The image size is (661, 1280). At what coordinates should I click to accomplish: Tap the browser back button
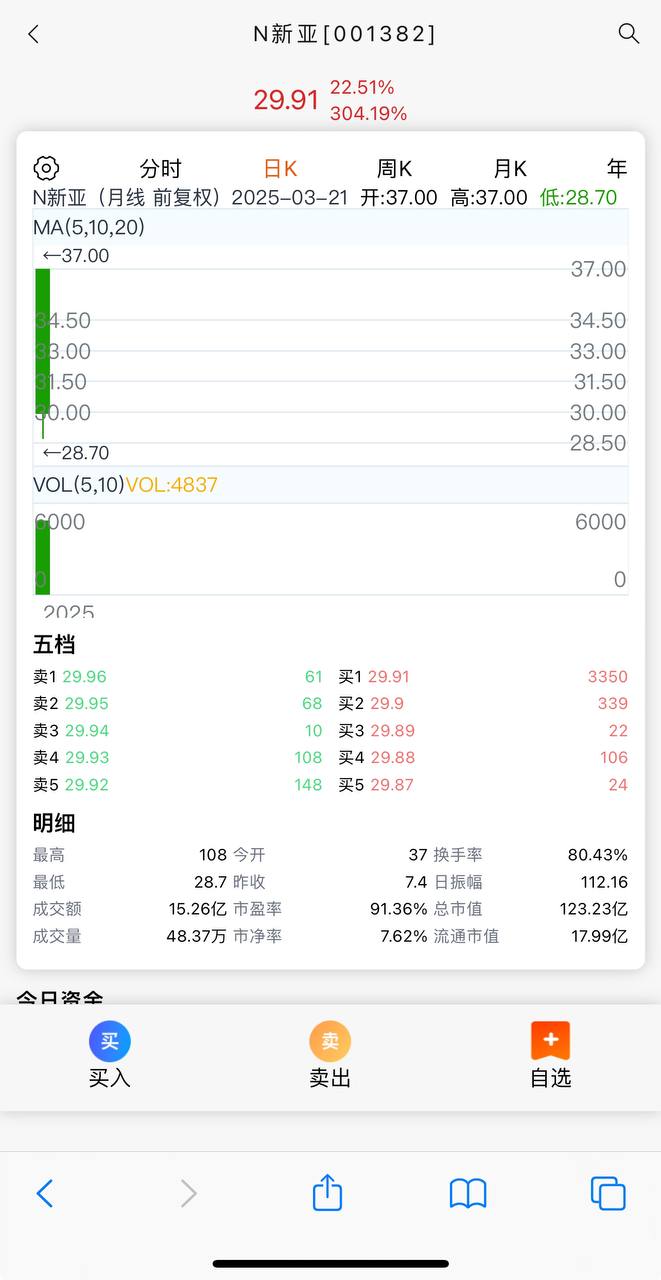pyautogui.click(x=44, y=1193)
